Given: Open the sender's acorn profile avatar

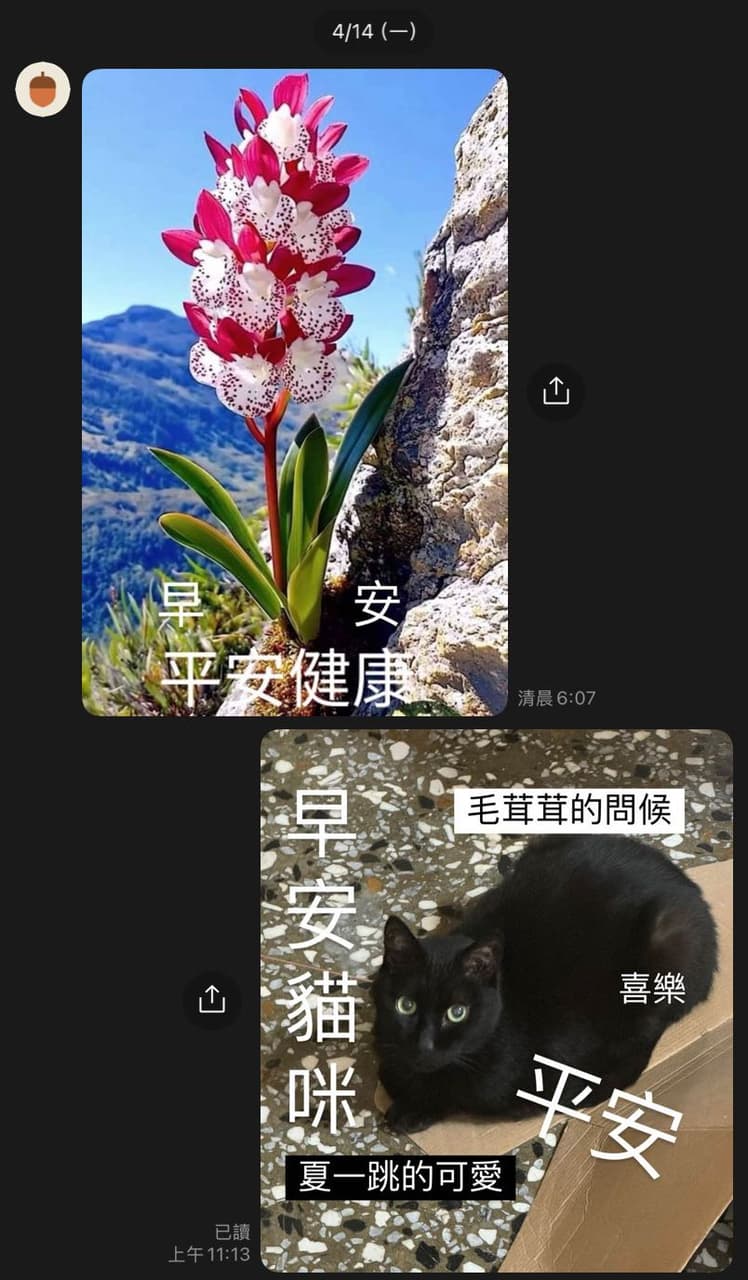Looking at the screenshot, I should [42, 89].
